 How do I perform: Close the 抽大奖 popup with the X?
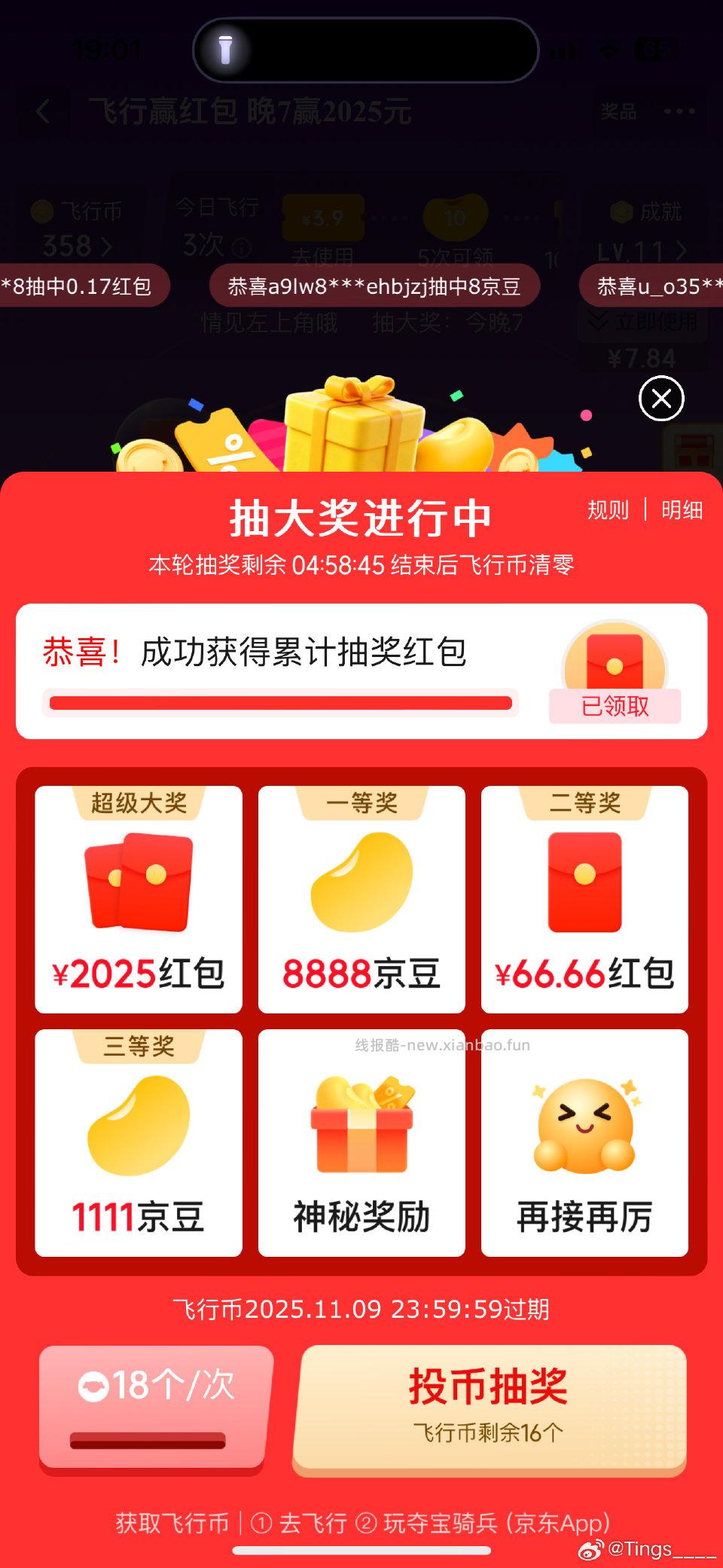[660, 398]
